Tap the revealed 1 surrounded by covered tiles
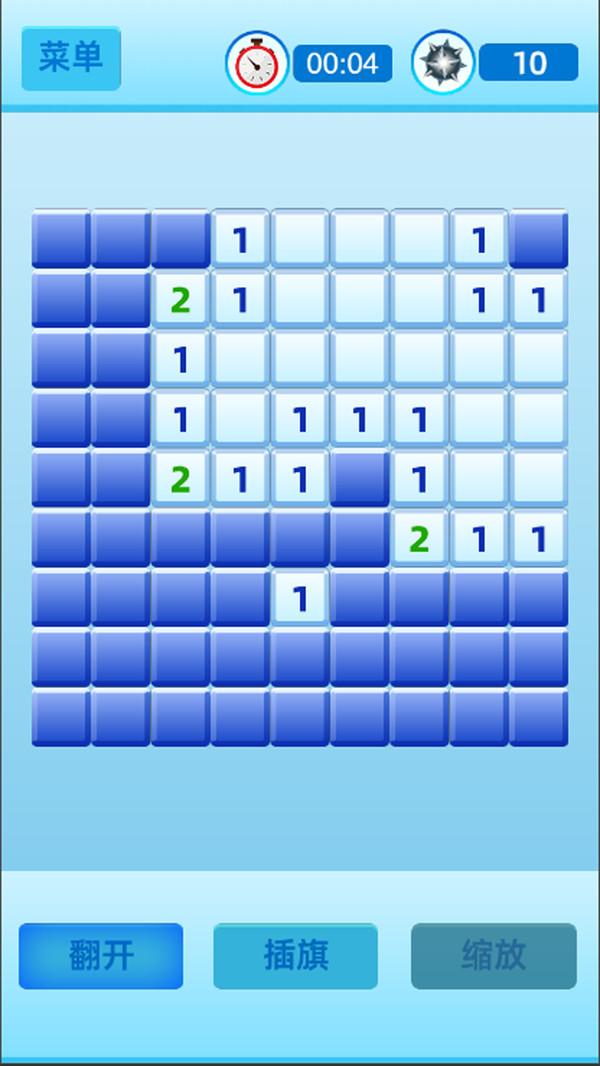This screenshot has width=600, height=1066. (x=300, y=598)
